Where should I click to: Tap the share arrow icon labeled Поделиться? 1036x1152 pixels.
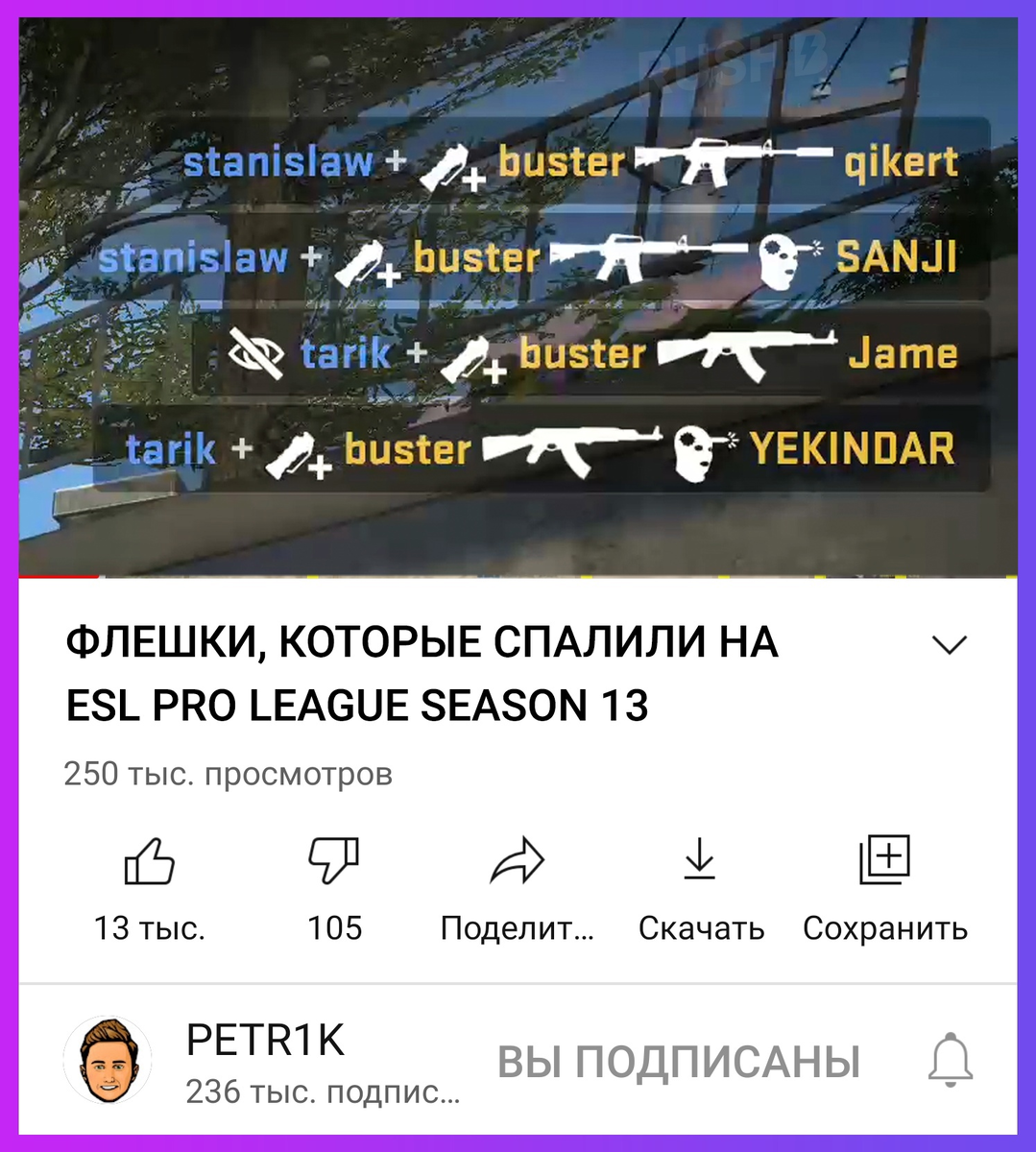(517, 862)
